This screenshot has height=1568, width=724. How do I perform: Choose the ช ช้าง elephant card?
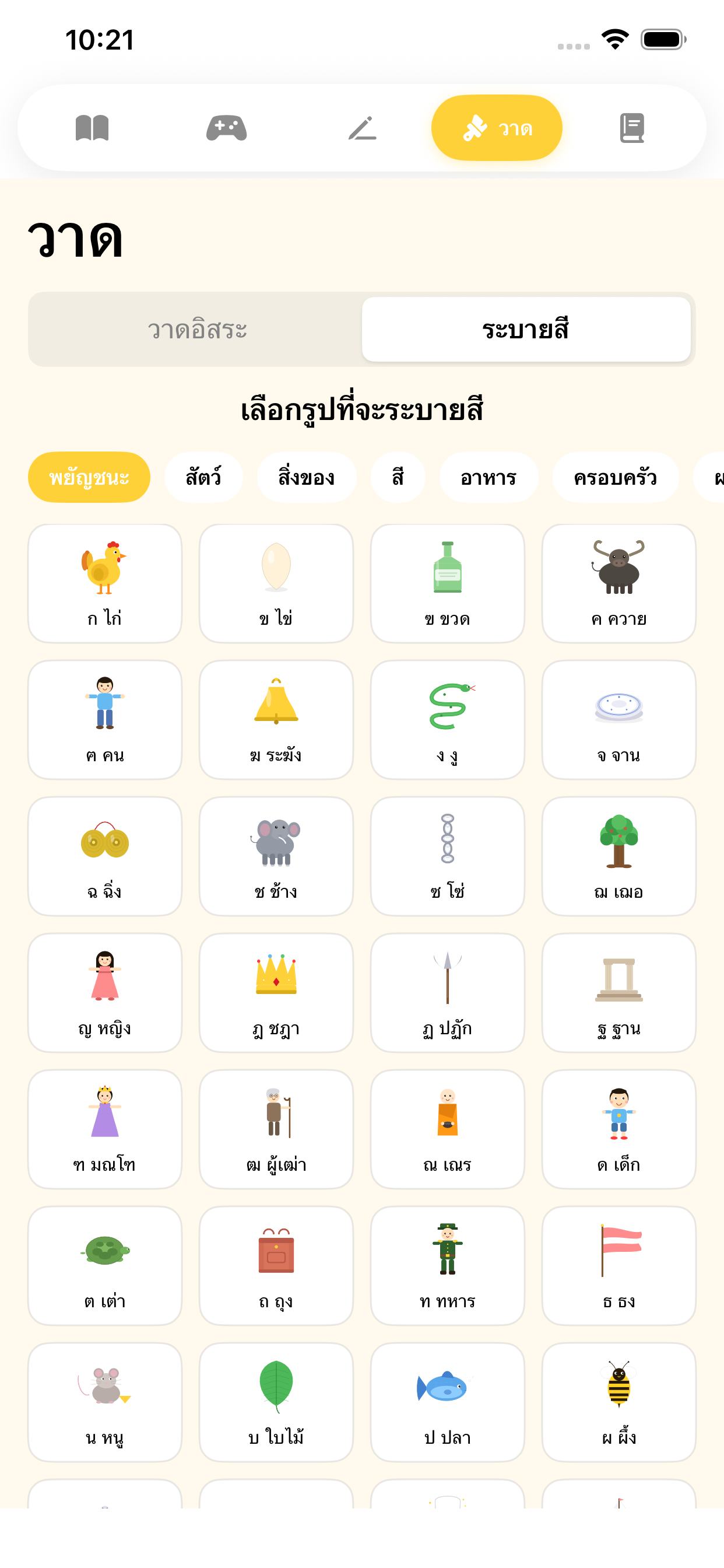tap(276, 856)
